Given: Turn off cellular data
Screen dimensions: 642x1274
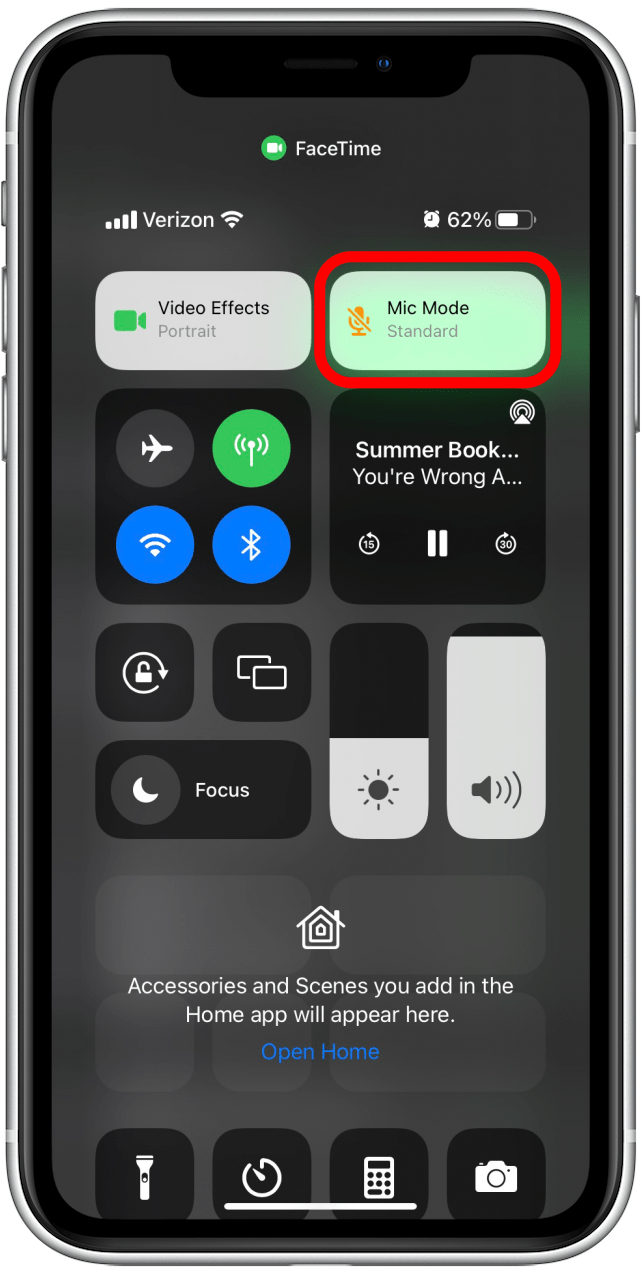Looking at the screenshot, I should [x=251, y=448].
